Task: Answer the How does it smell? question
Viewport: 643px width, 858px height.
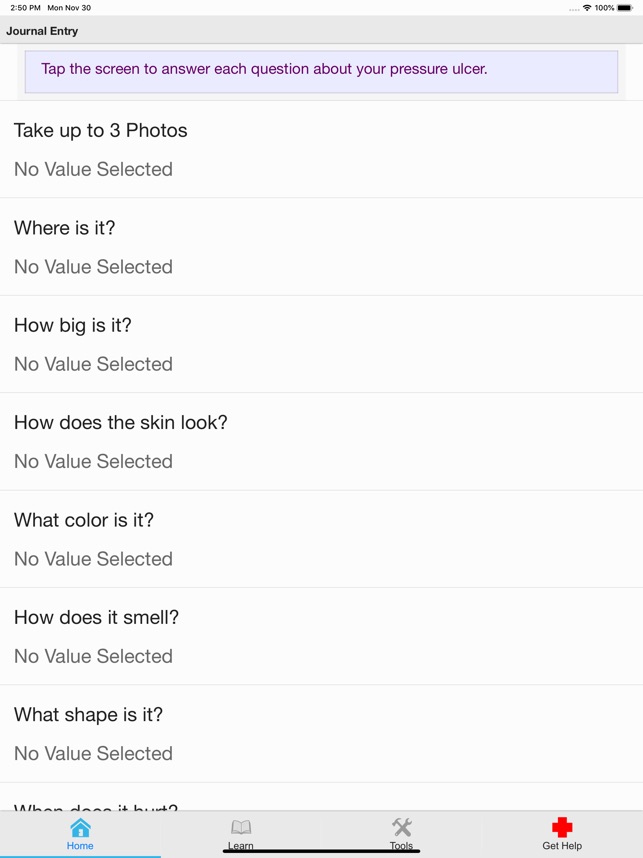Action: (321, 636)
